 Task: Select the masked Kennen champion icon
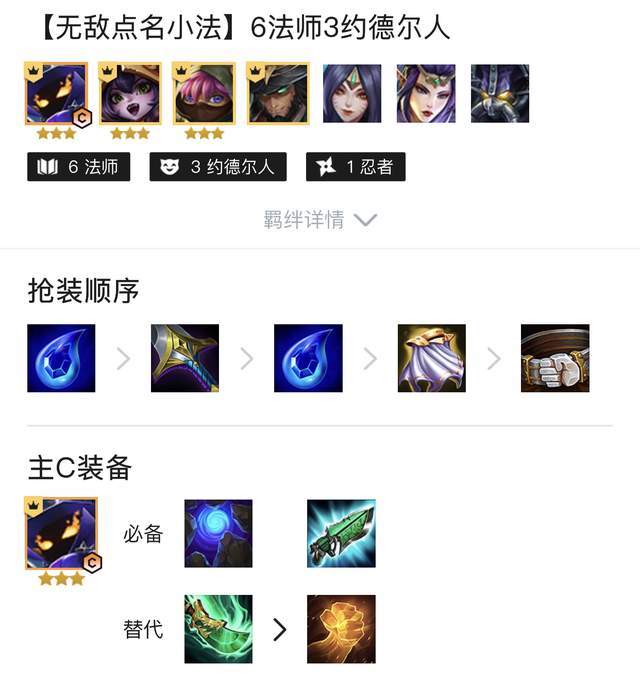tap(204, 94)
